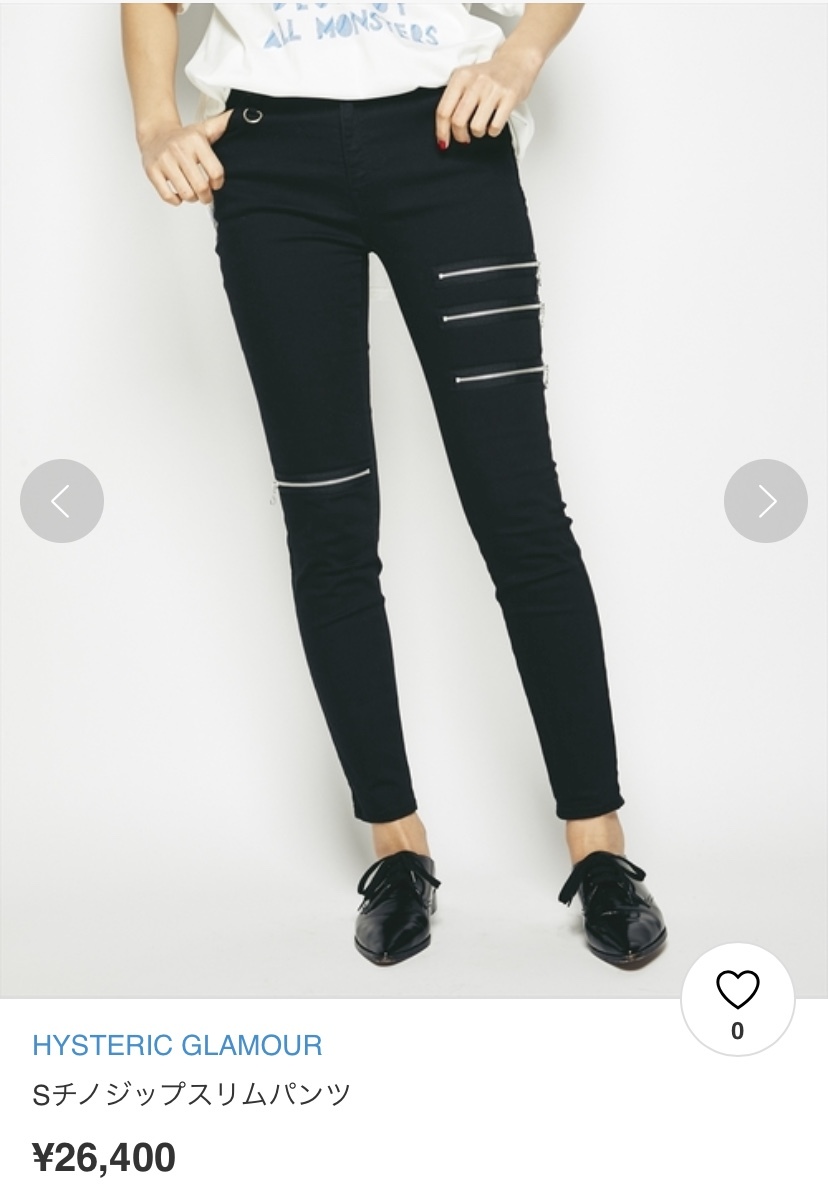Viewport: 828px width, 1194px height.
Task: Open the HYSTERIC GLAMOUR brand link
Action: click(x=177, y=1046)
